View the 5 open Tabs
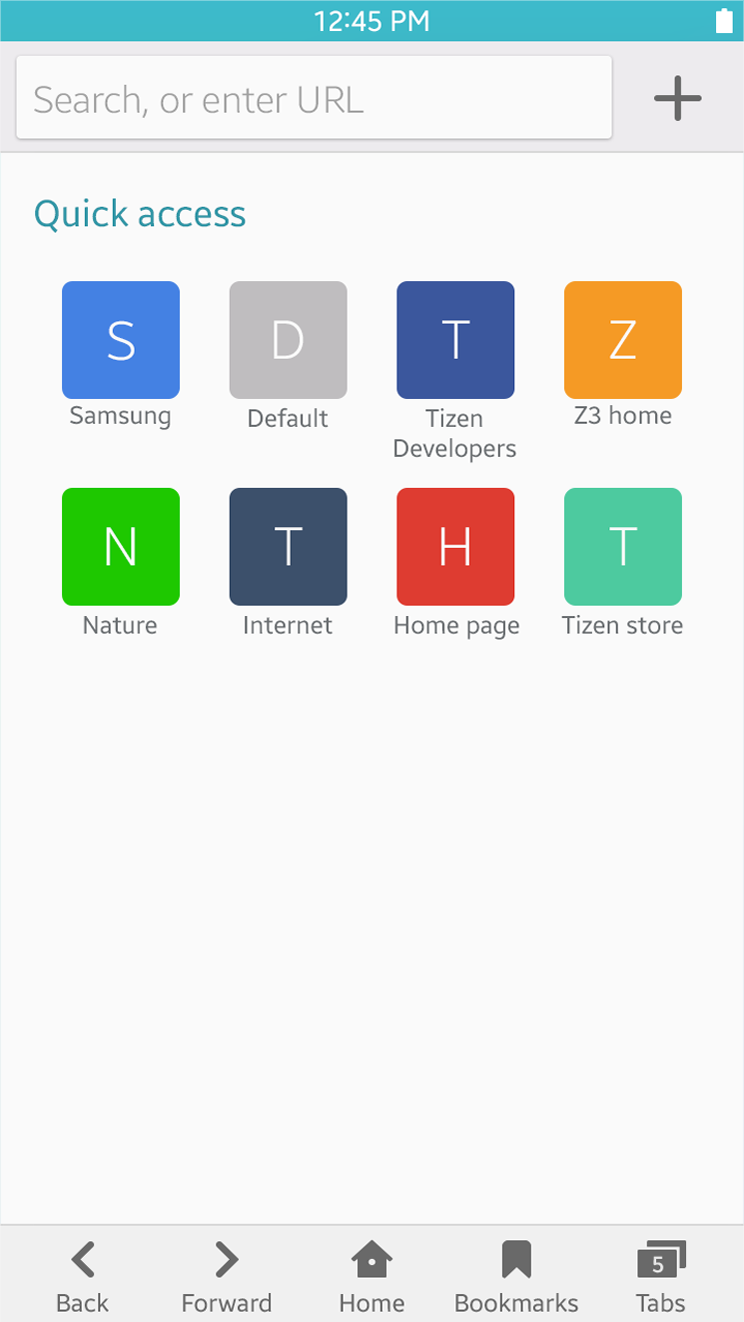The image size is (744, 1322). click(660, 1276)
